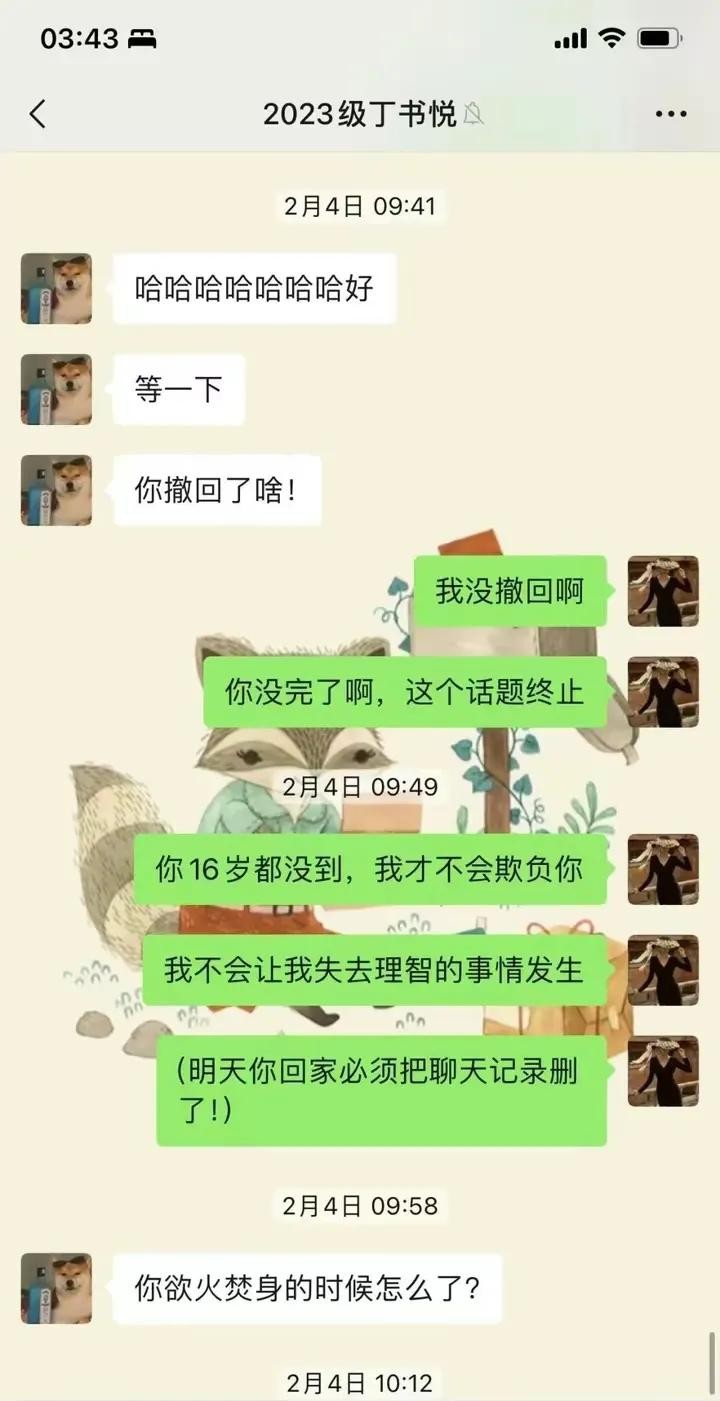
Task: Go back to the chat list
Action: tap(38, 114)
